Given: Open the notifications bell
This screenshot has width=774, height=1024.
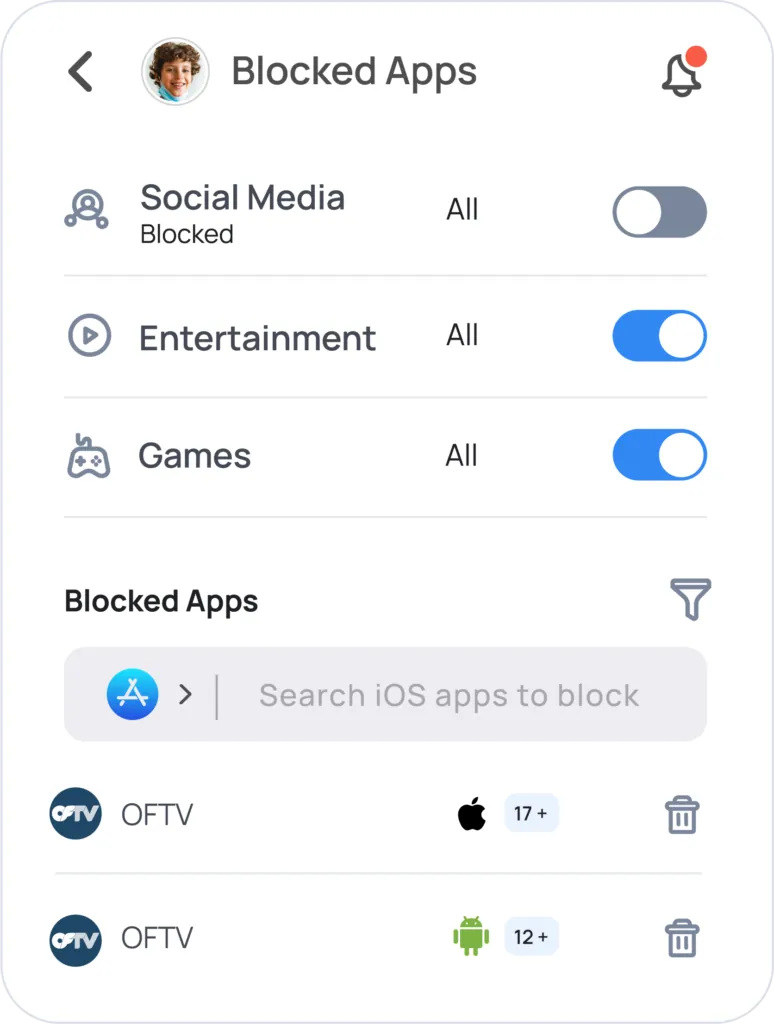Looking at the screenshot, I should [682, 73].
